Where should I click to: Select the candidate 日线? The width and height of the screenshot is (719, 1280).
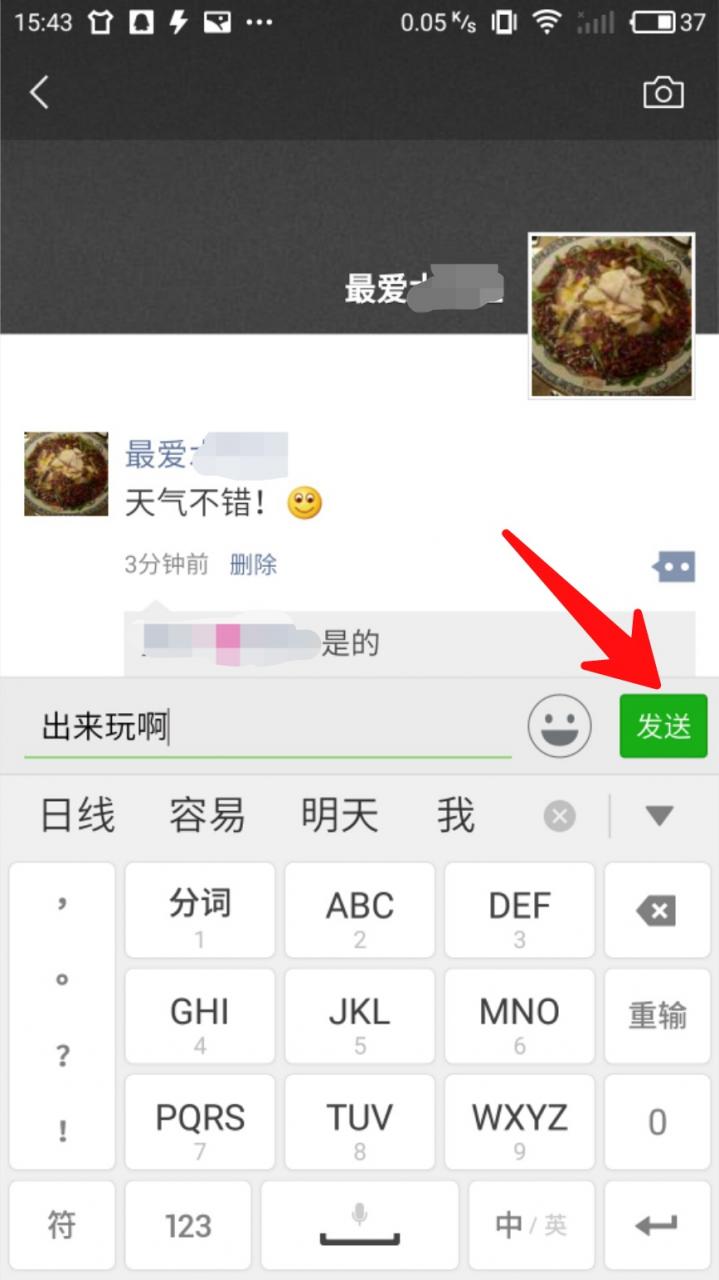click(x=78, y=816)
